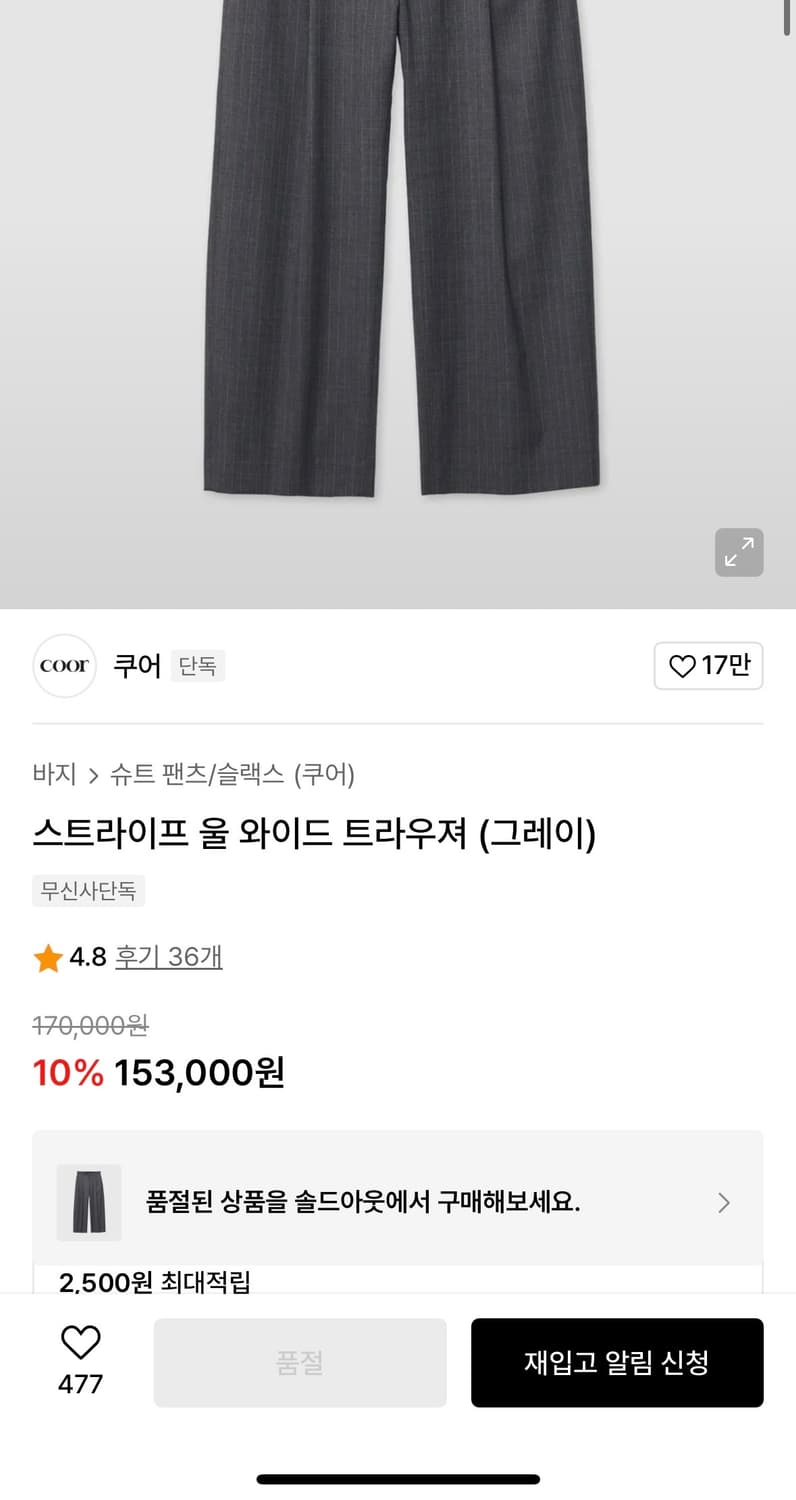This screenshot has height=1500, width=796.
Task: Open the 후기 36개 reviews link
Action: (169, 957)
